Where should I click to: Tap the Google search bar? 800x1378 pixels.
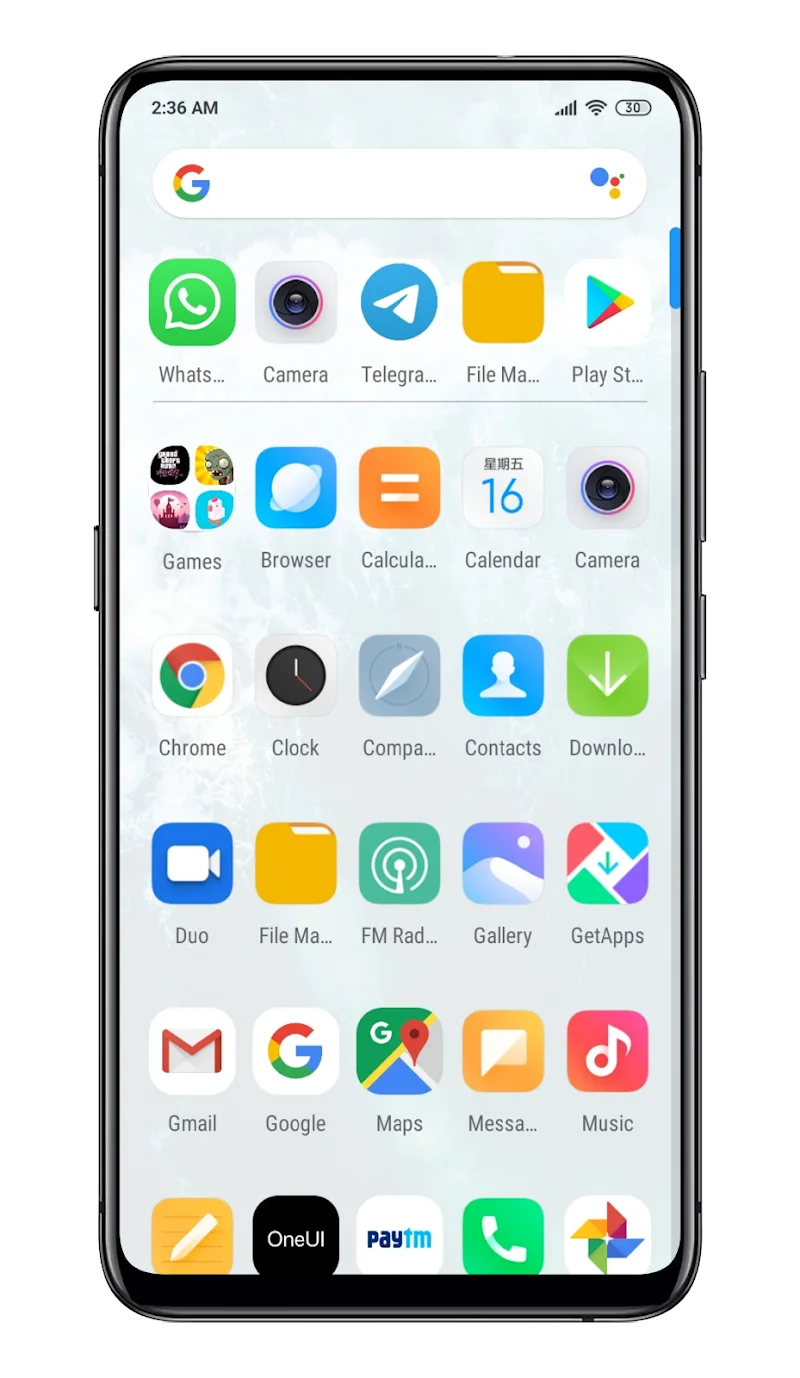[399, 184]
